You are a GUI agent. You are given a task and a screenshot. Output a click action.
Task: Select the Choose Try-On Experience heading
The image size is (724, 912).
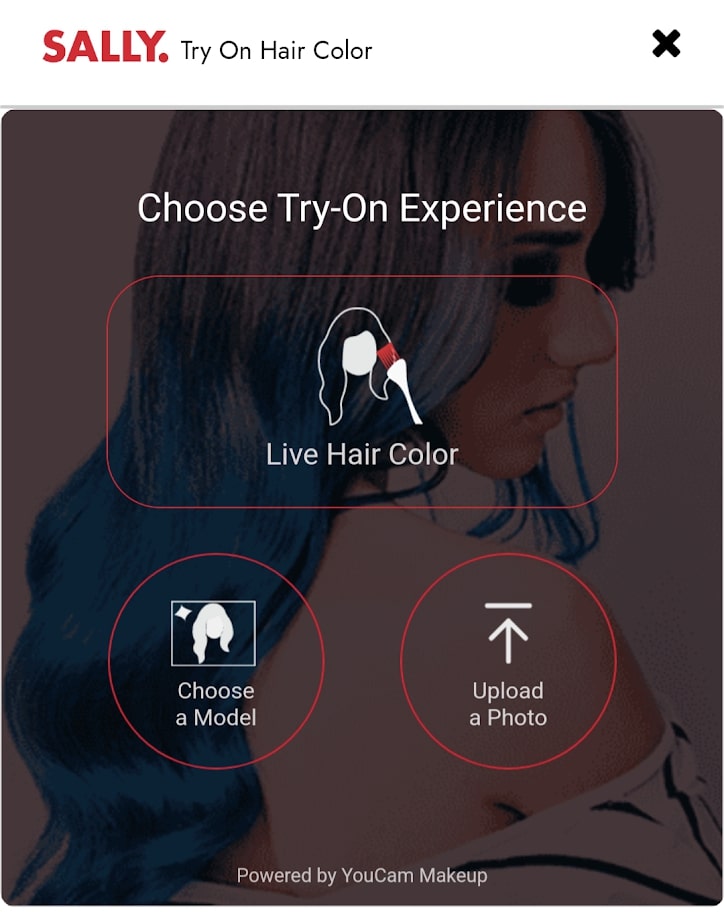(x=362, y=209)
